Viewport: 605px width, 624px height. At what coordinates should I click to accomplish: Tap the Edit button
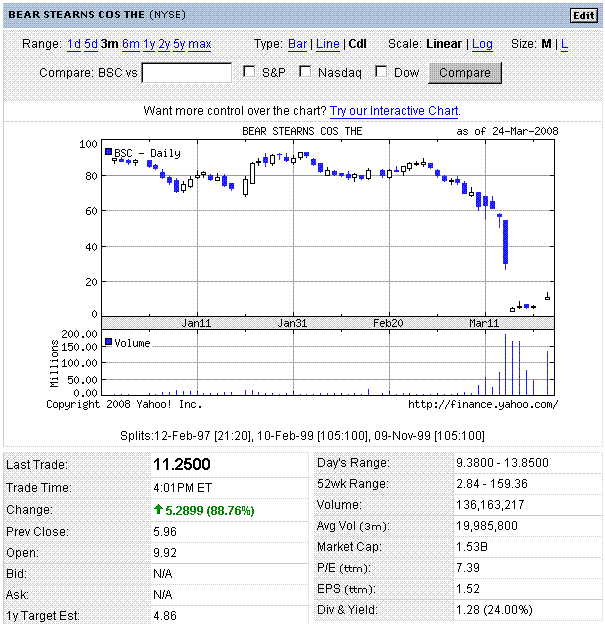tap(583, 15)
